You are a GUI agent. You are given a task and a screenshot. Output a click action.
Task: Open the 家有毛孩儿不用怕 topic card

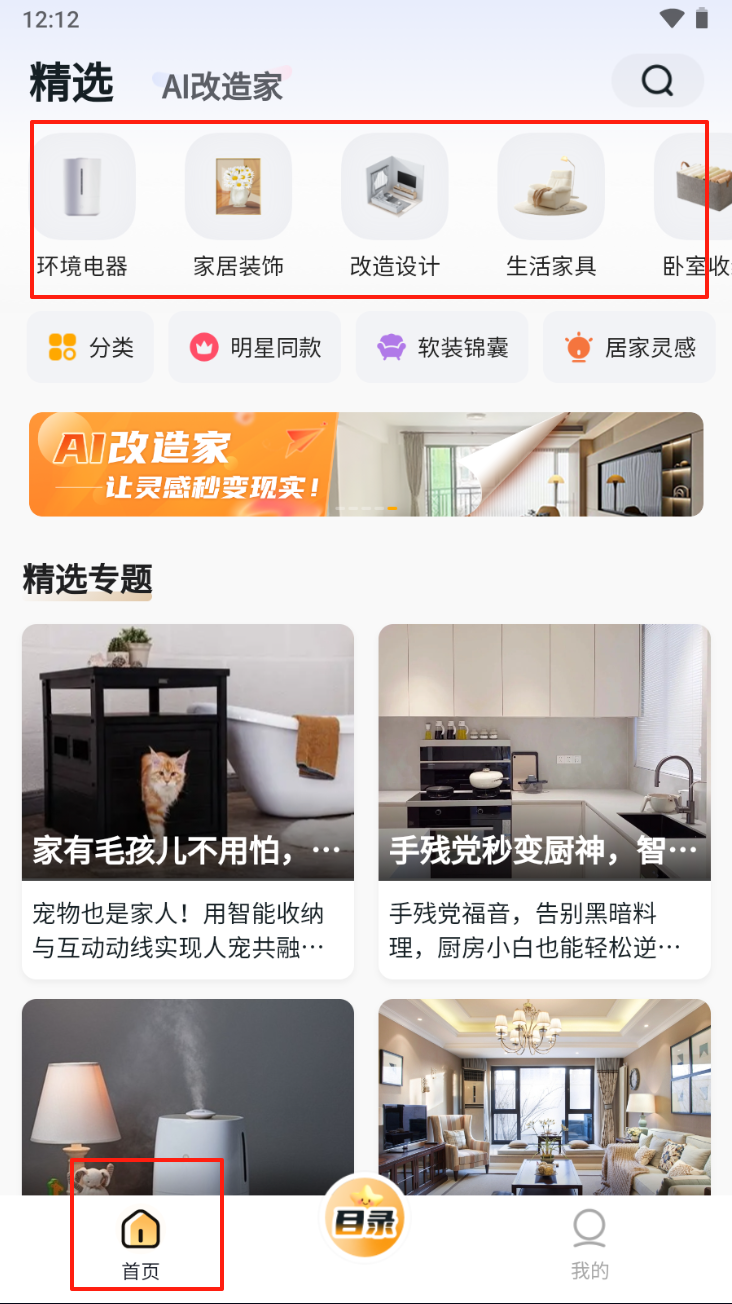(188, 800)
